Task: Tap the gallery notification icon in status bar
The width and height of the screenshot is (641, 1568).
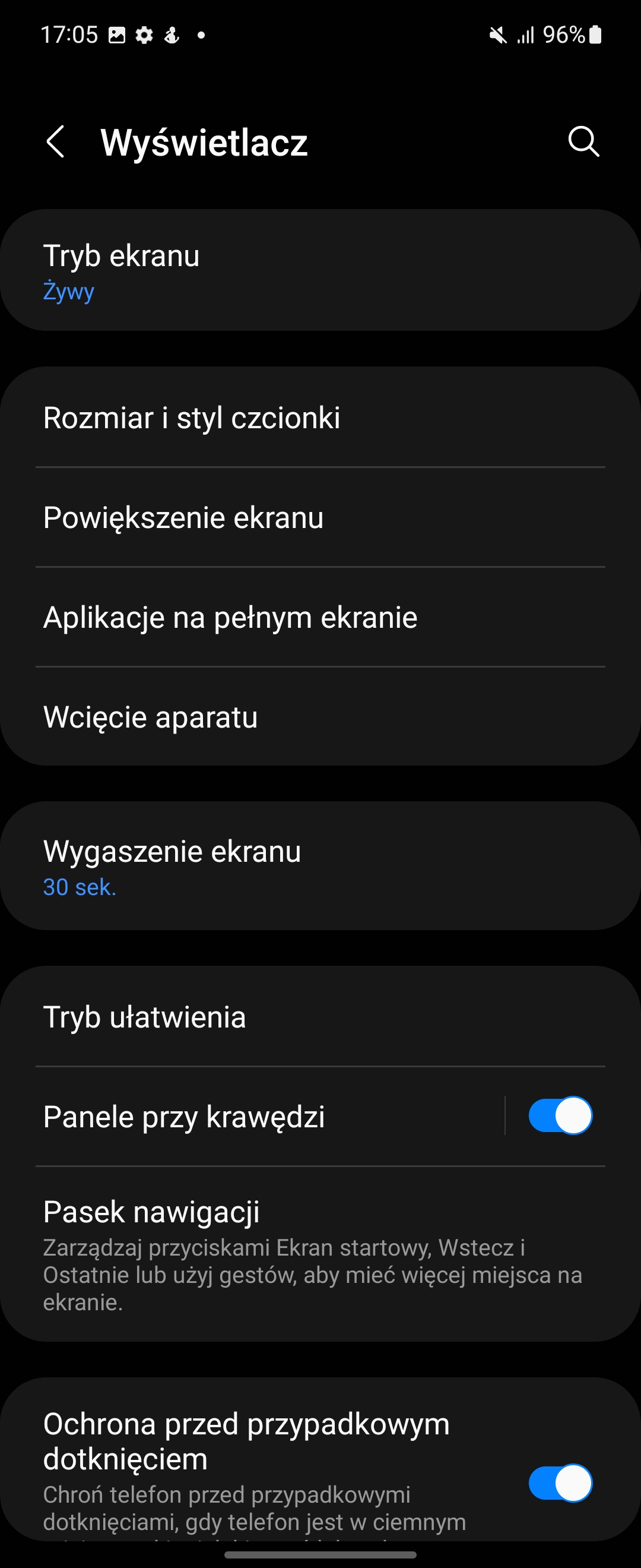Action: [x=118, y=34]
